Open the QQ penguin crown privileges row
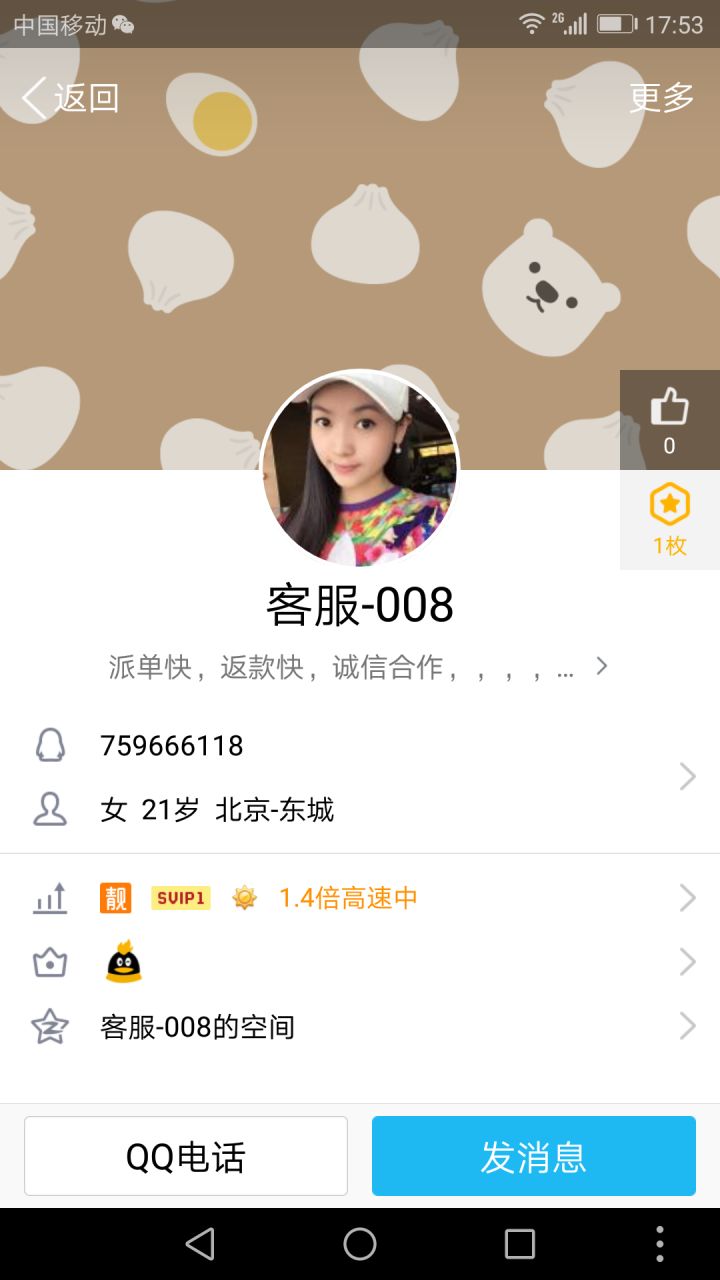Screen dimensions: 720x1280 click(x=360, y=962)
